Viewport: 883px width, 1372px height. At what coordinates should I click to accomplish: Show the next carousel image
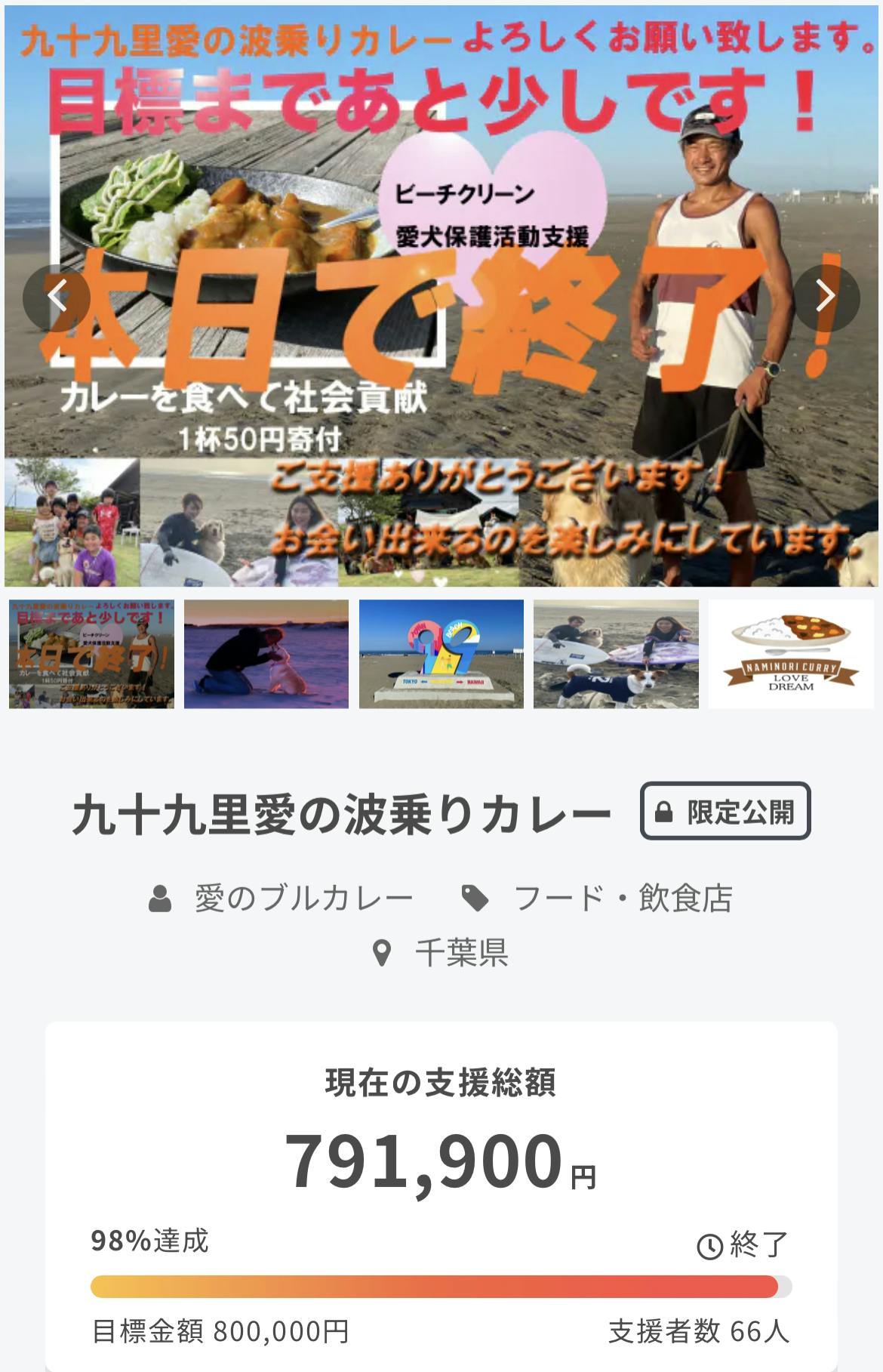(x=826, y=297)
